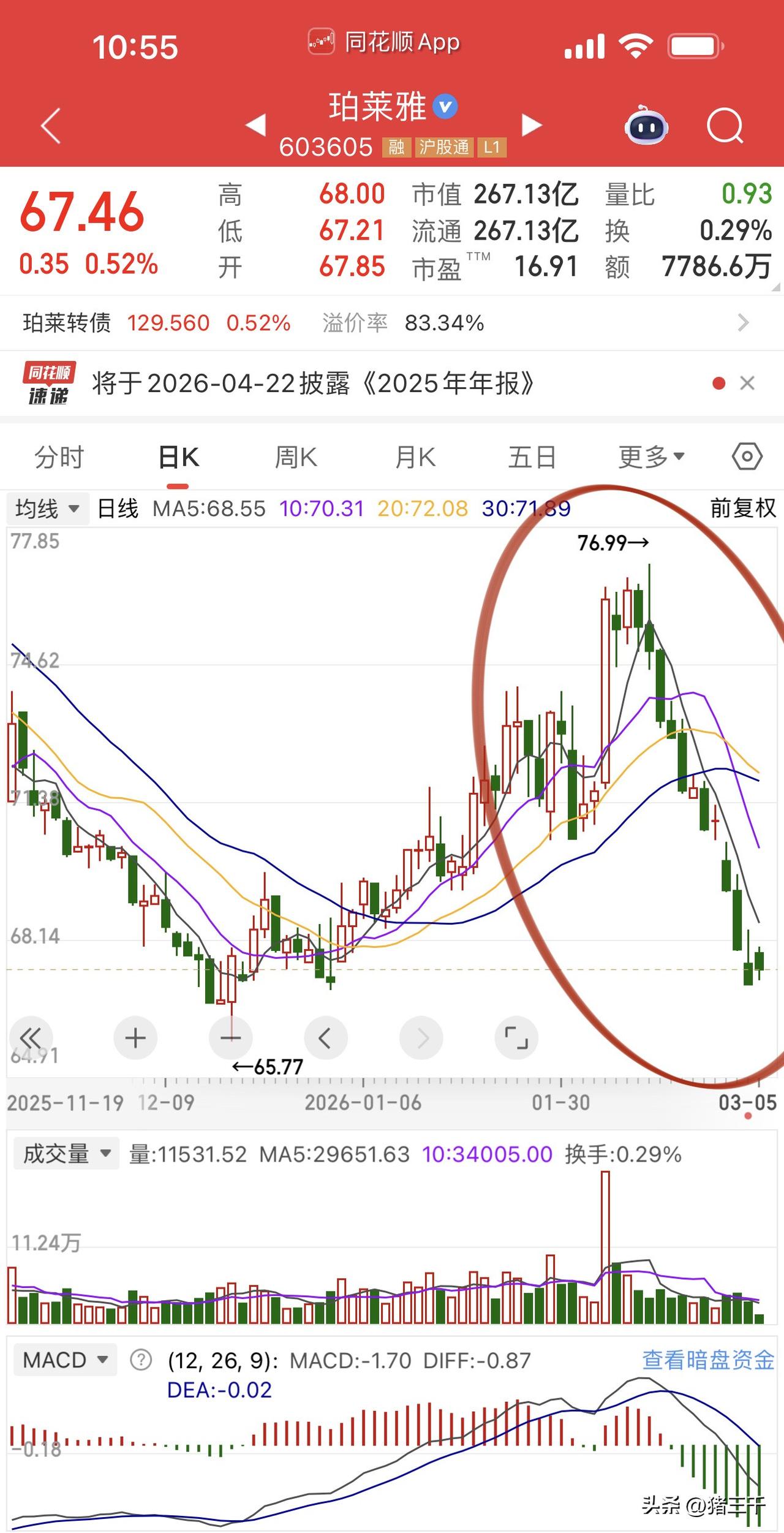Open the 成交量 volume indicator dropdown
The height and width of the screenshot is (1533, 784).
click(x=64, y=1153)
